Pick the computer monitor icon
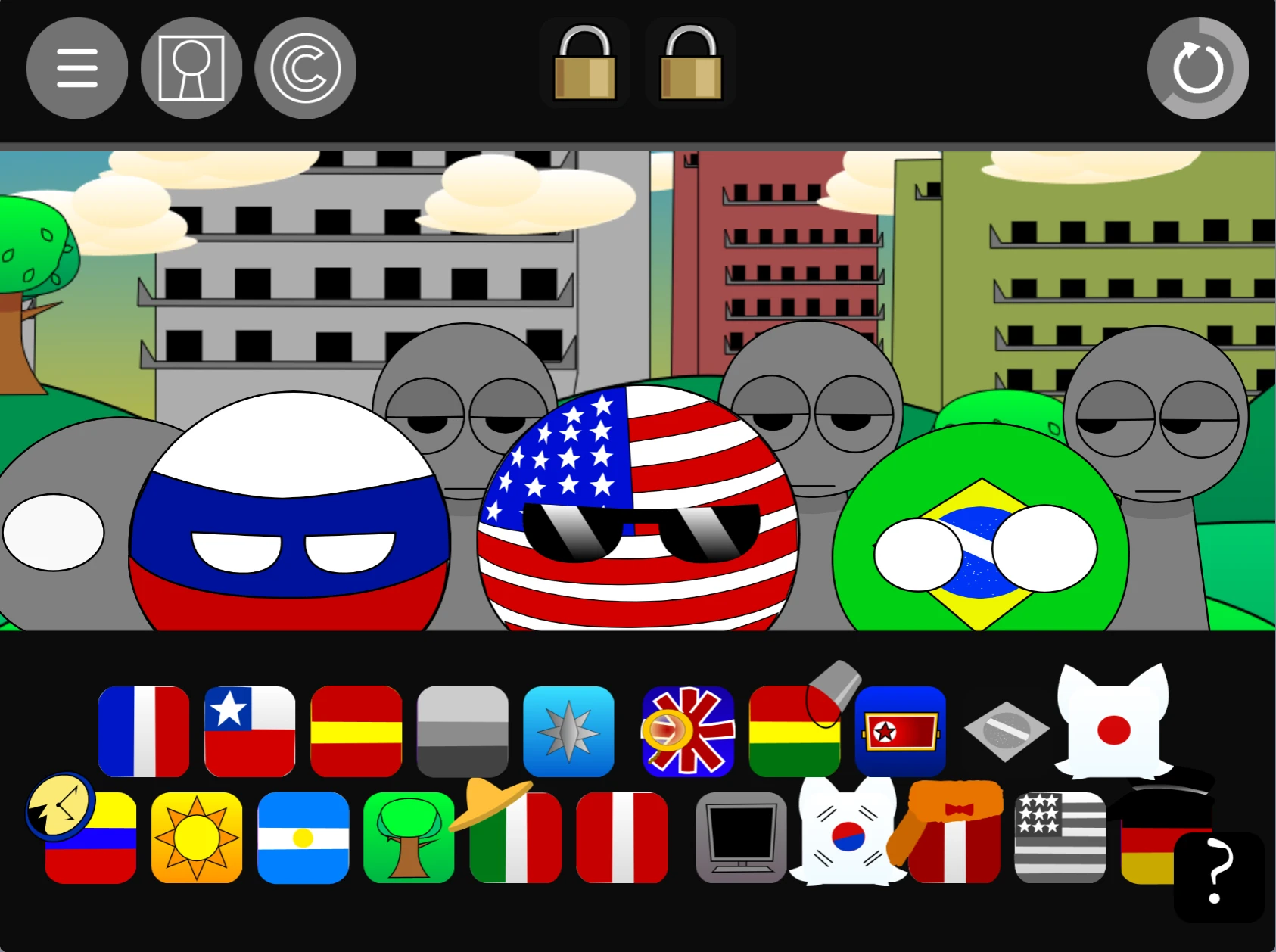The height and width of the screenshot is (952, 1276). coord(741,837)
